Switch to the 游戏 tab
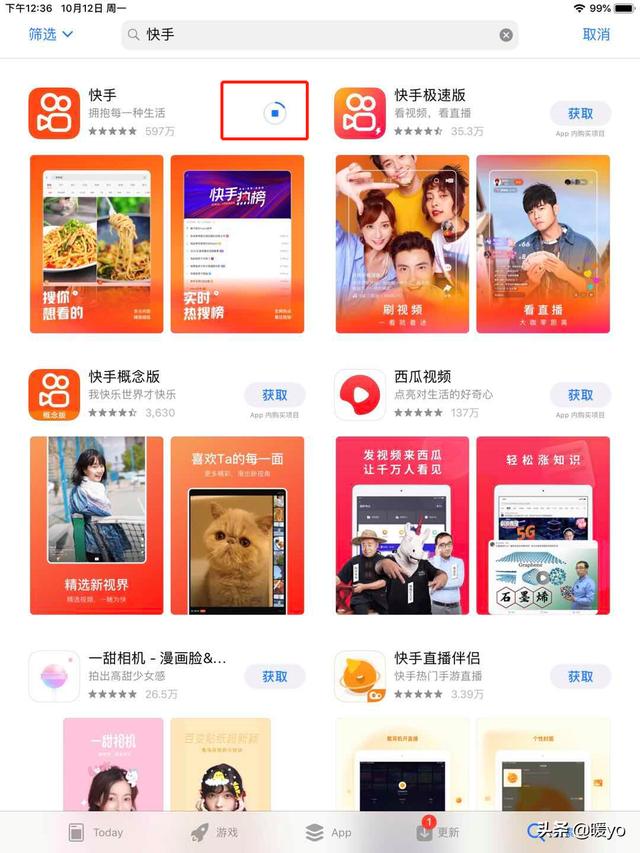Image resolution: width=640 pixels, height=853 pixels. [214, 832]
